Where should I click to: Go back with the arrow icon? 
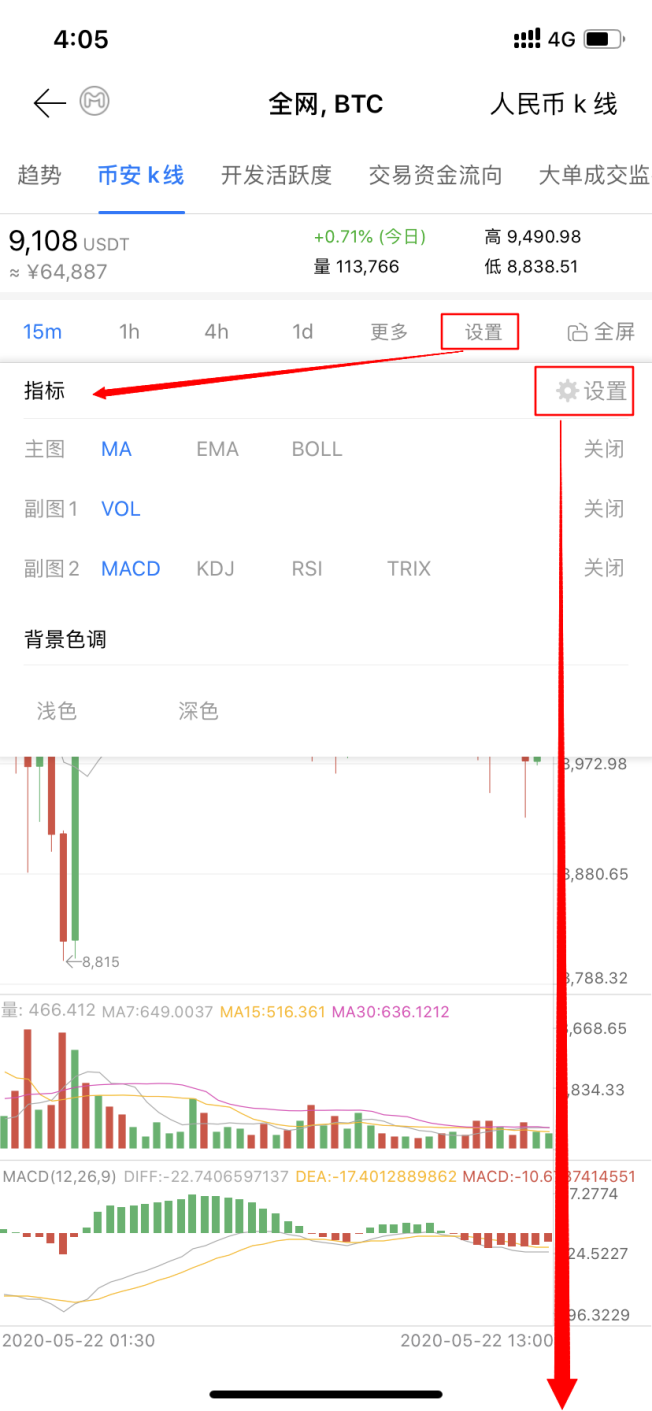point(50,103)
